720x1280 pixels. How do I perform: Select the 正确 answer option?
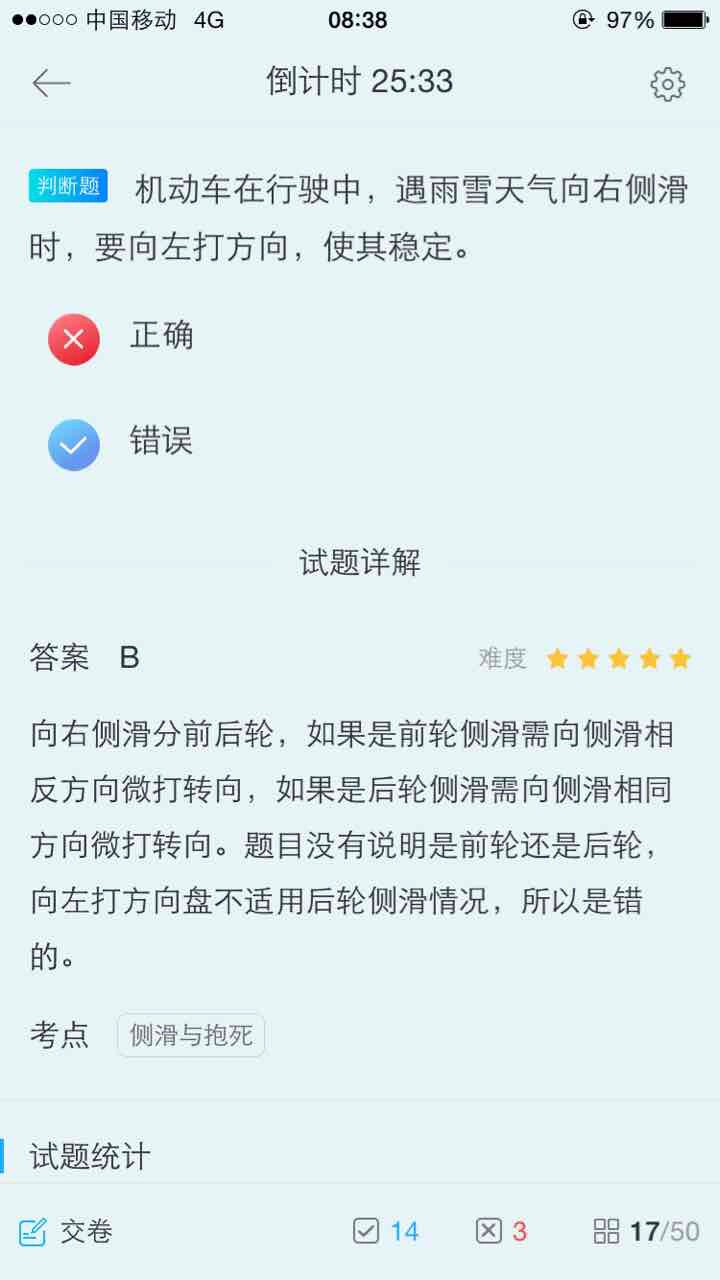coord(120,338)
